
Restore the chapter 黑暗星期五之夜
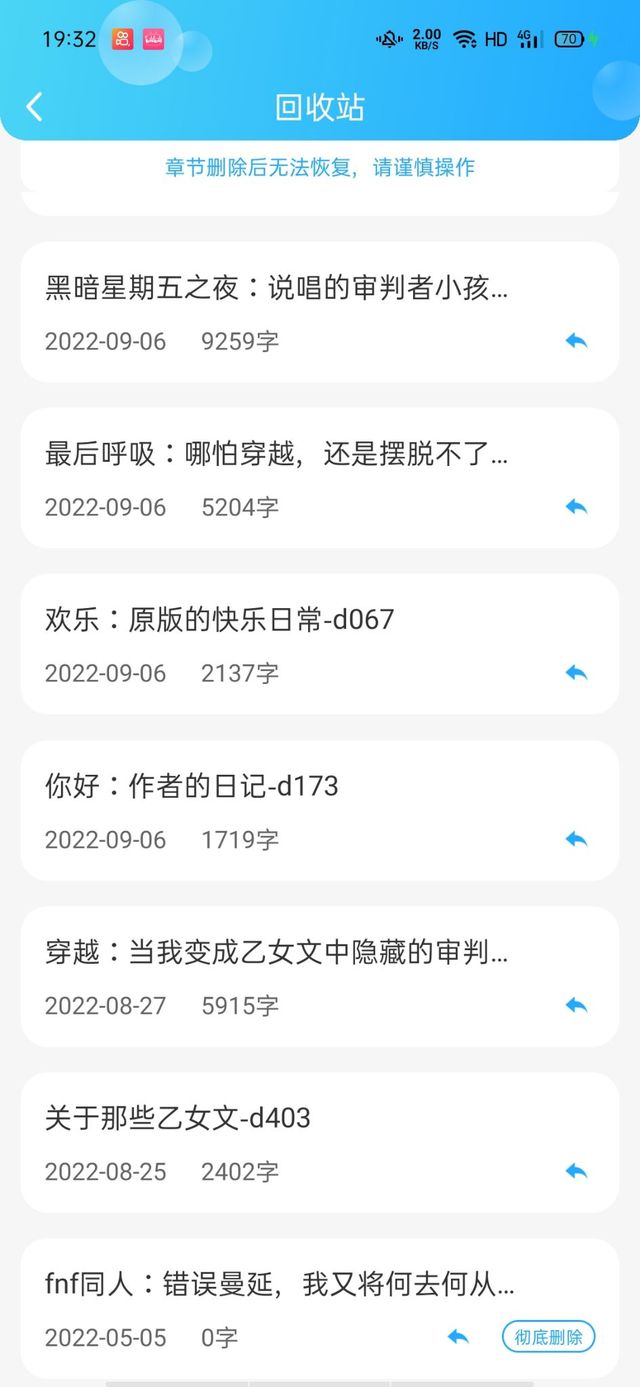576,341
